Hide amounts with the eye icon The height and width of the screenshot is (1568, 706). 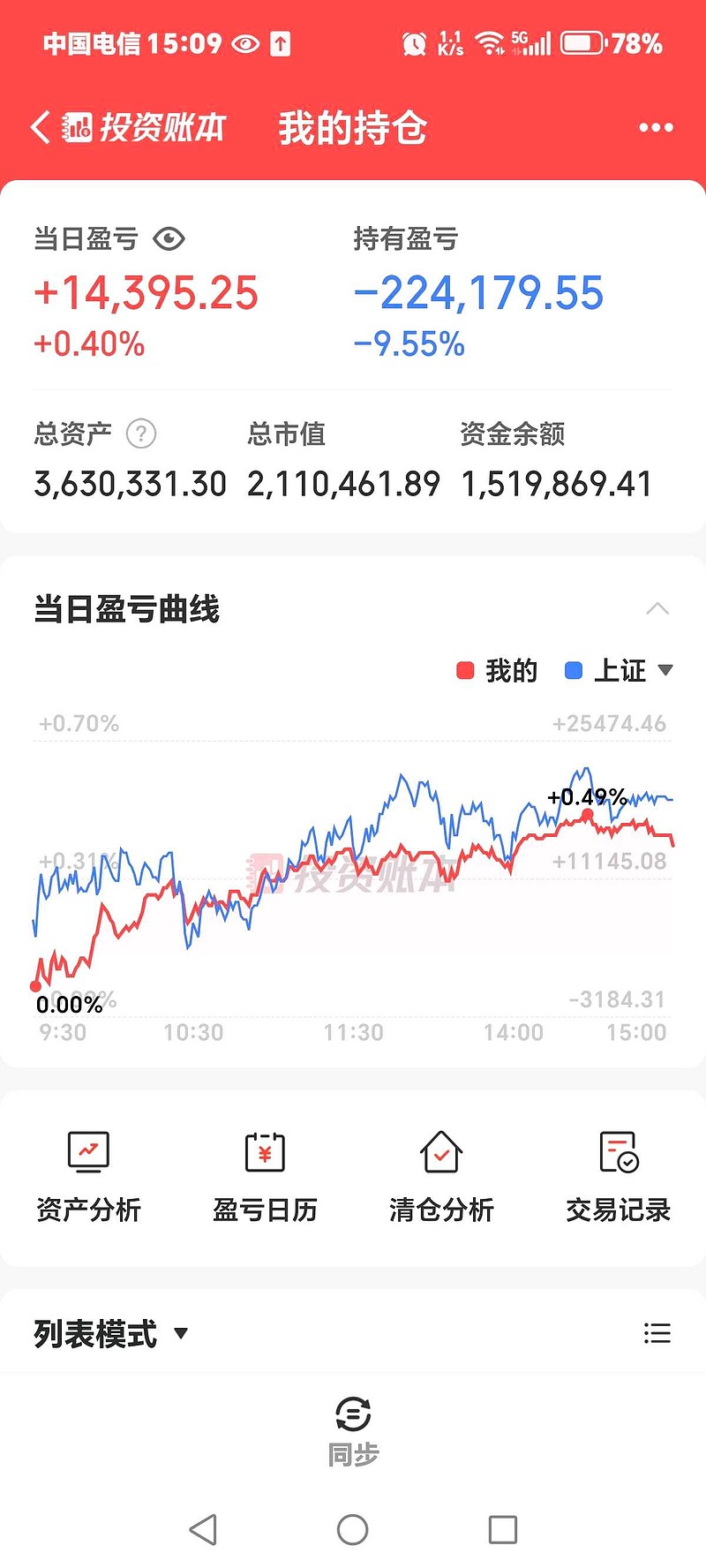[169, 239]
